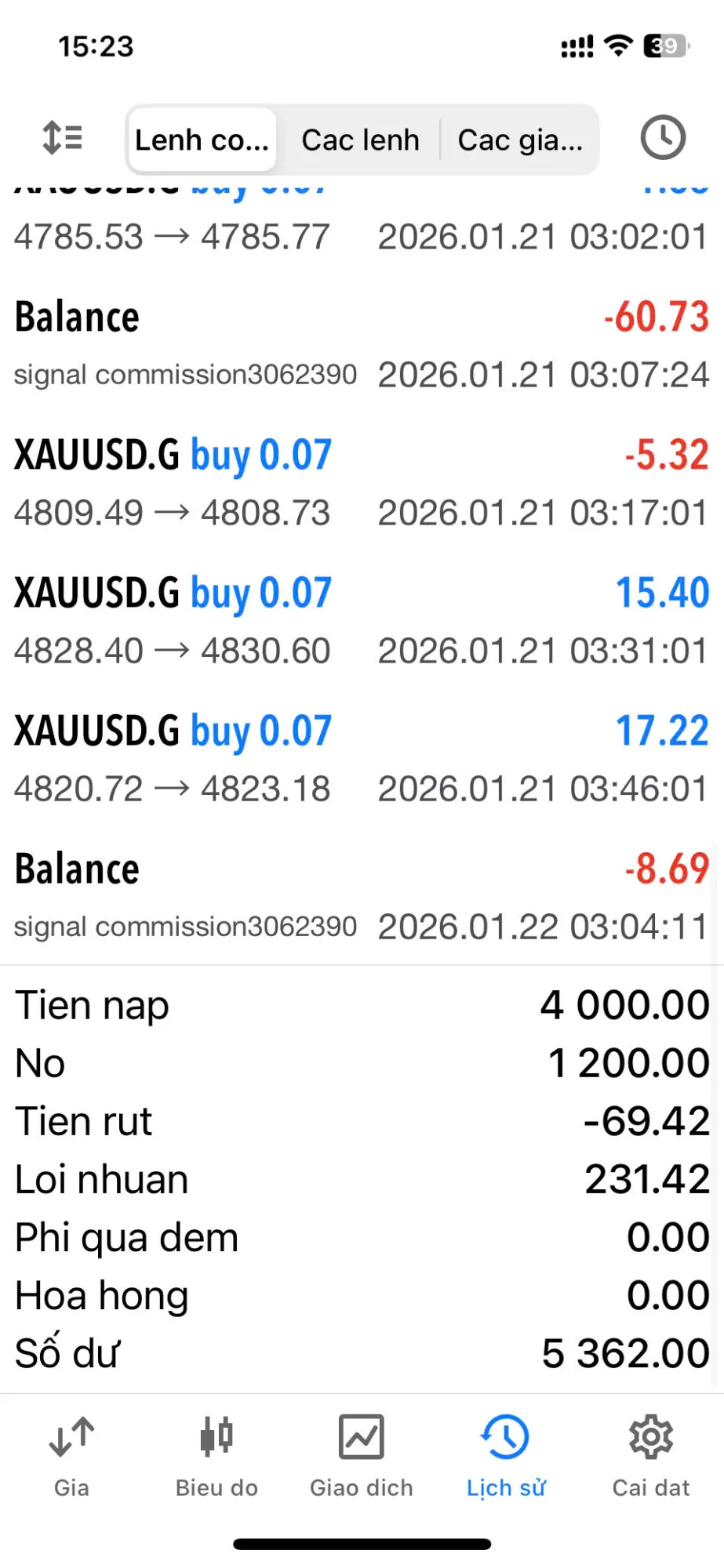The height and width of the screenshot is (1568, 724).
Task: Select the Loi nhuan profit row
Action: click(x=361, y=1178)
